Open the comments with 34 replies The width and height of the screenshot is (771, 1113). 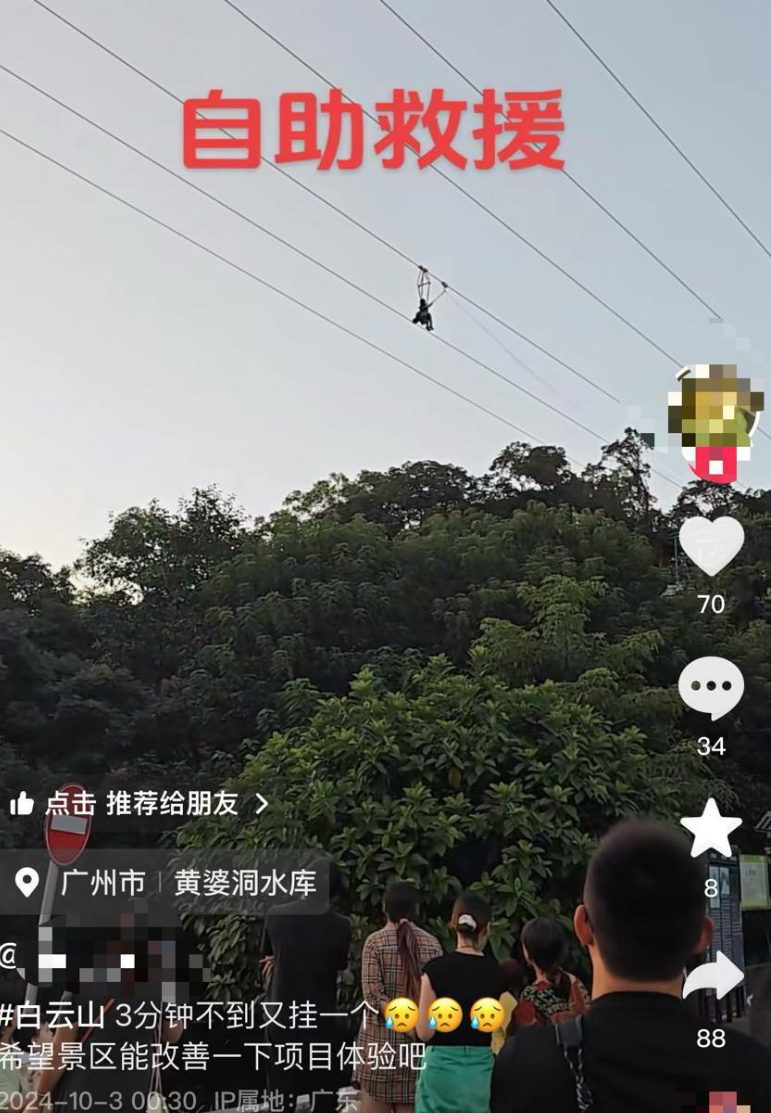(x=711, y=689)
